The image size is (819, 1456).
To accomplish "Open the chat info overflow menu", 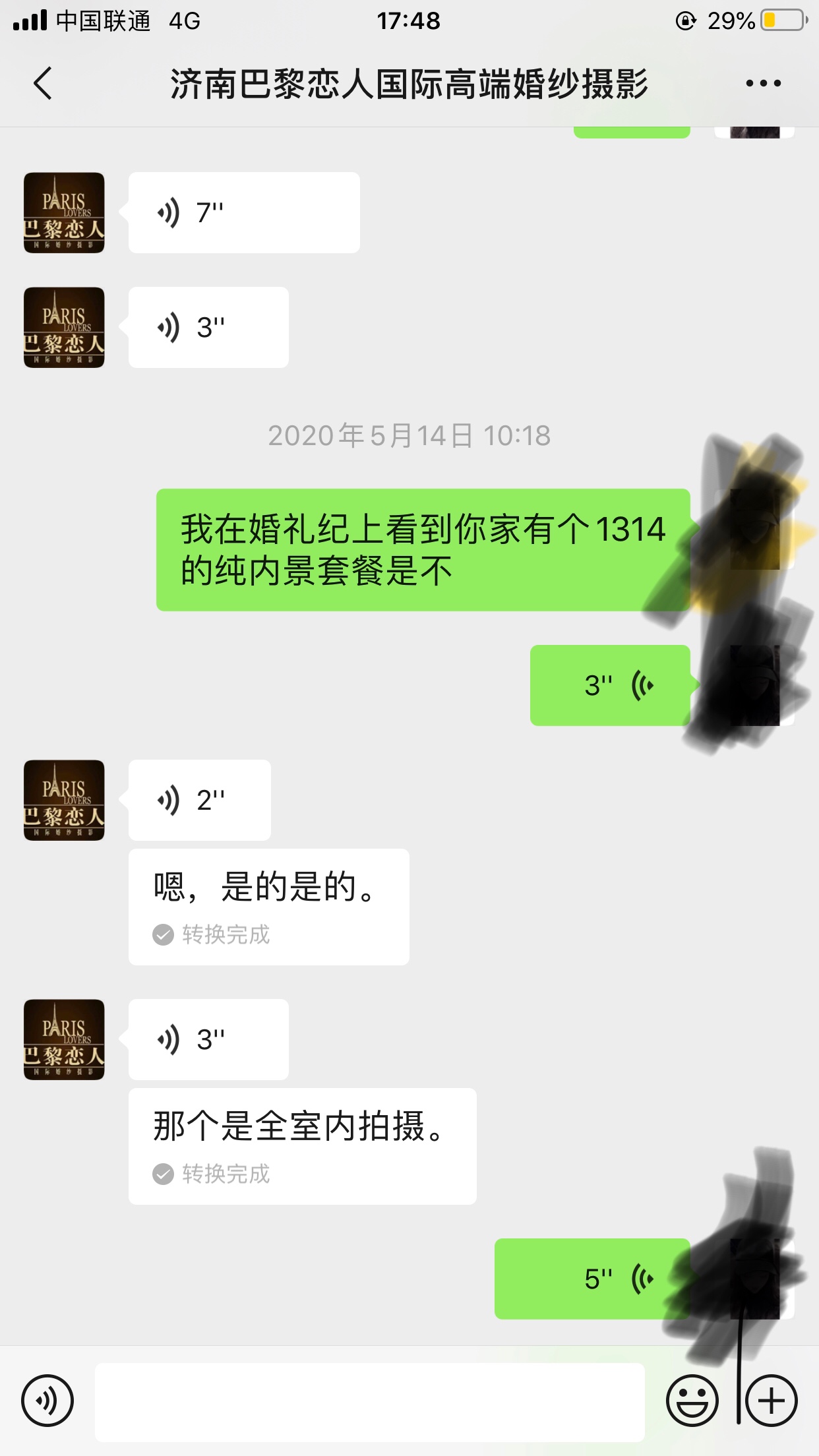I will click(763, 84).
